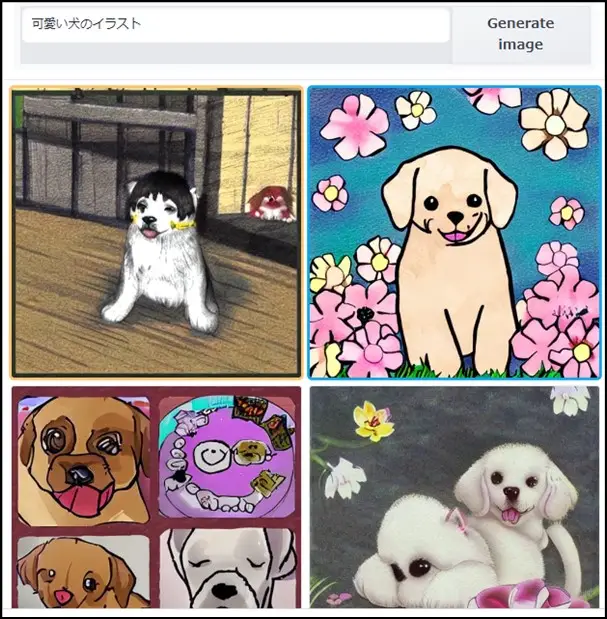Image resolution: width=607 pixels, height=619 pixels.
Task: Tap the prompt text input field
Action: pyautogui.click(x=235, y=26)
